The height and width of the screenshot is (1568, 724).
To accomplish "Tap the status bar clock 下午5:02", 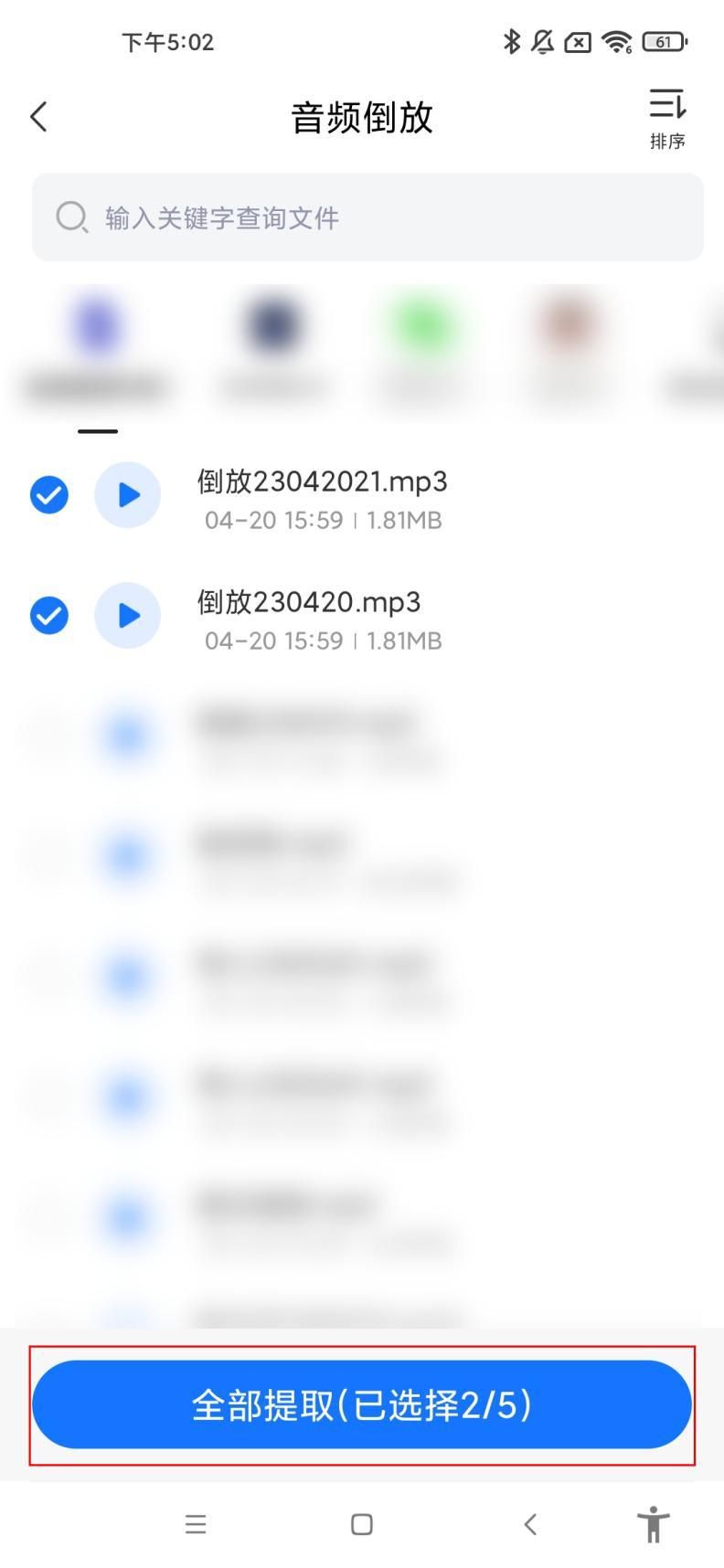I will (167, 40).
